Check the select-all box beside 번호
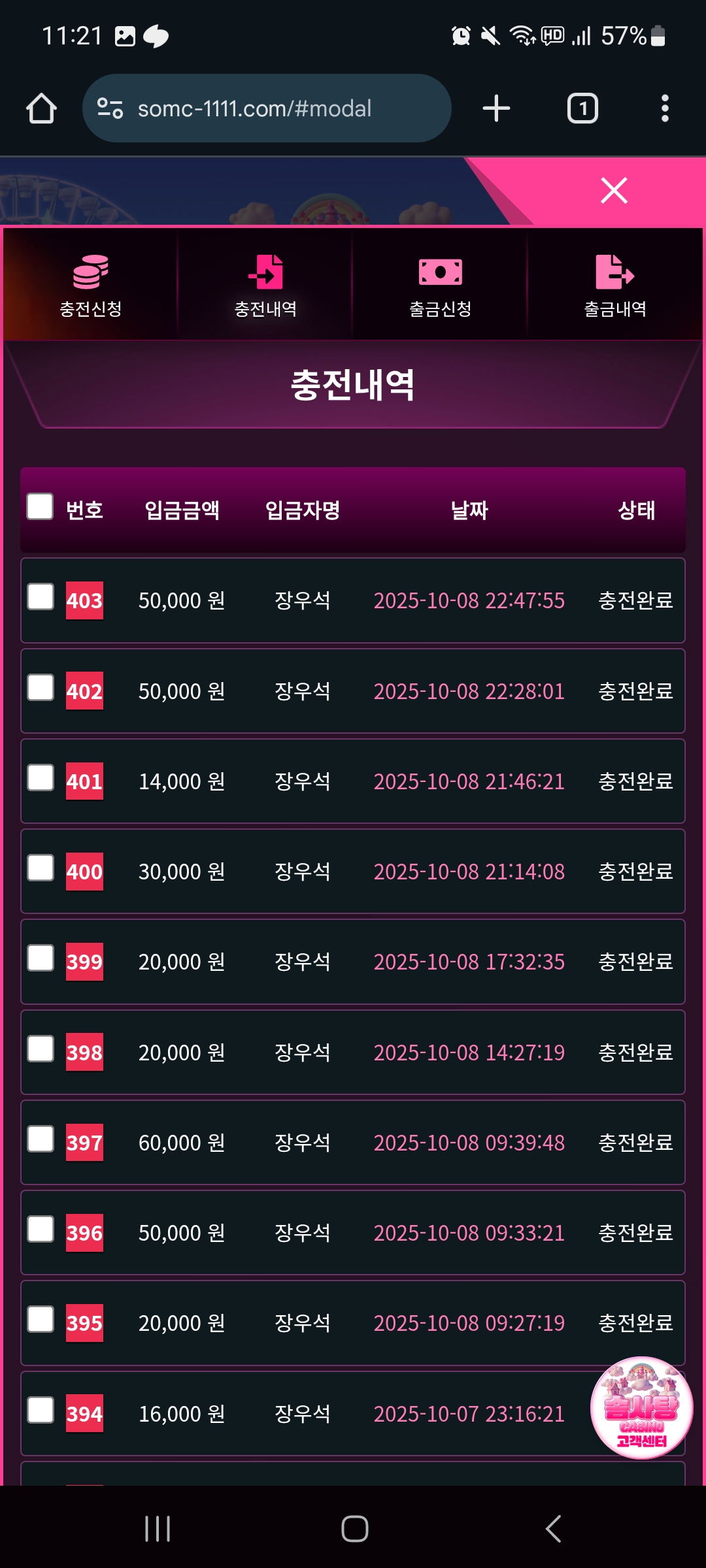This screenshot has width=706, height=1568. [40, 506]
